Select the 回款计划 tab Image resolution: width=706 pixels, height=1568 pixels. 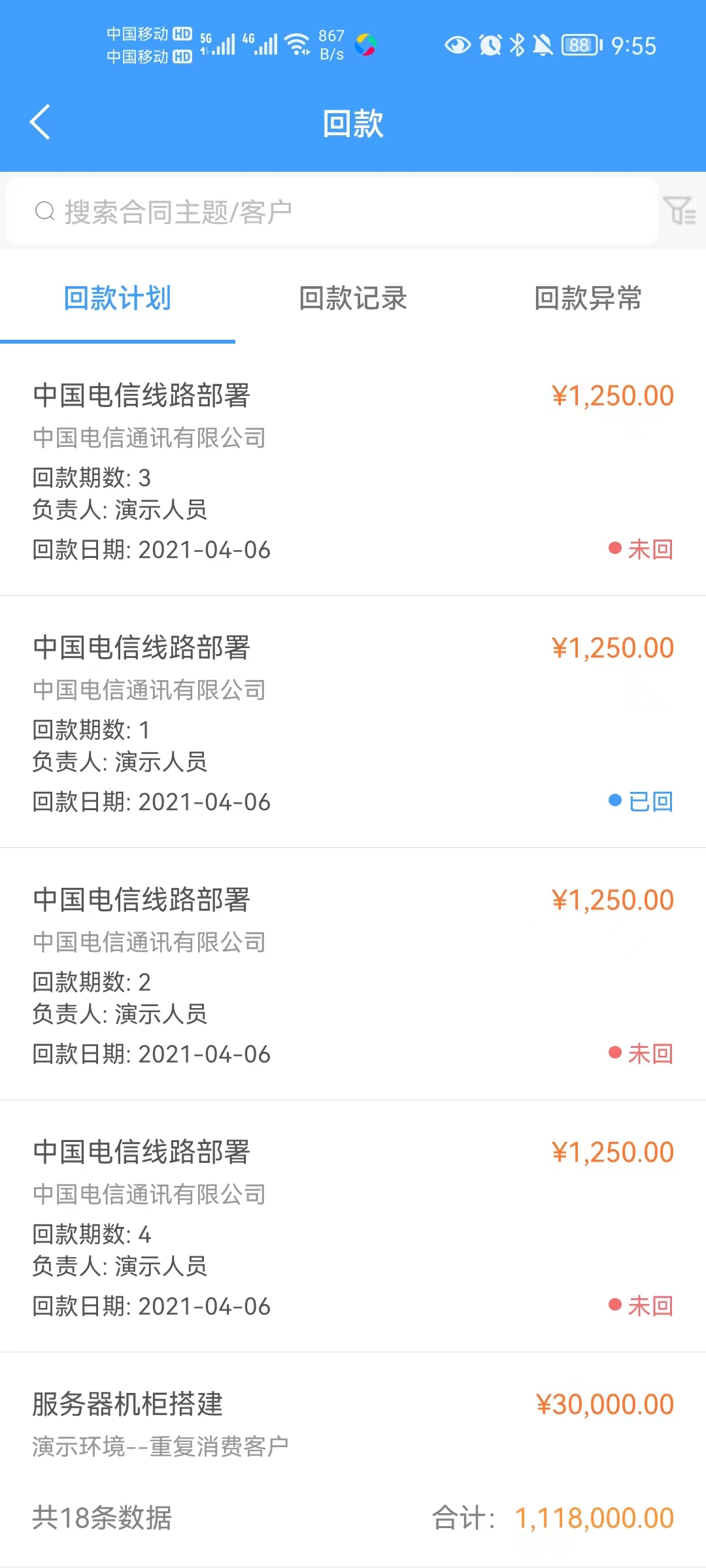pyautogui.click(x=118, y=299)
